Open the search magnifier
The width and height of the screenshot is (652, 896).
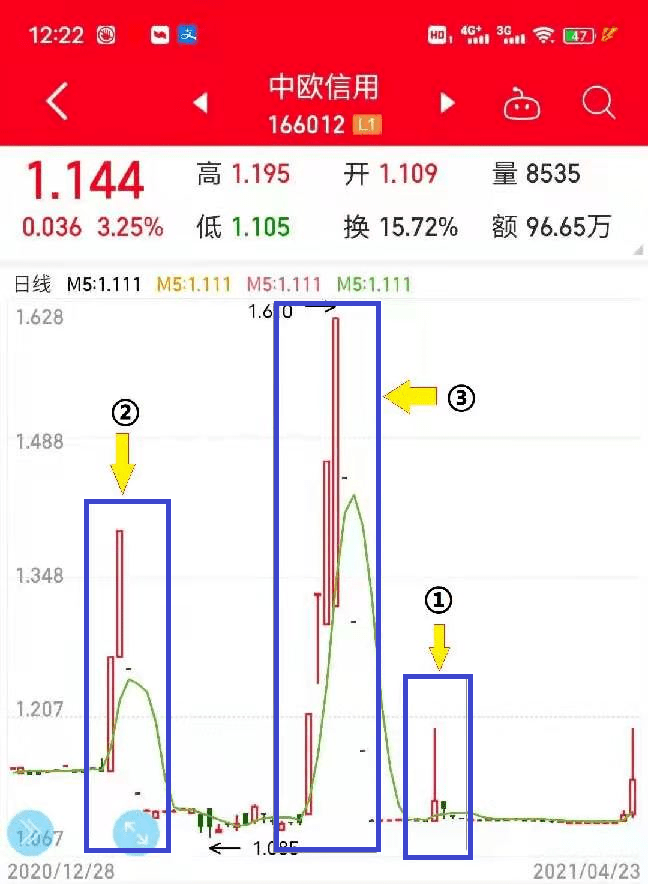click(598, 102)
